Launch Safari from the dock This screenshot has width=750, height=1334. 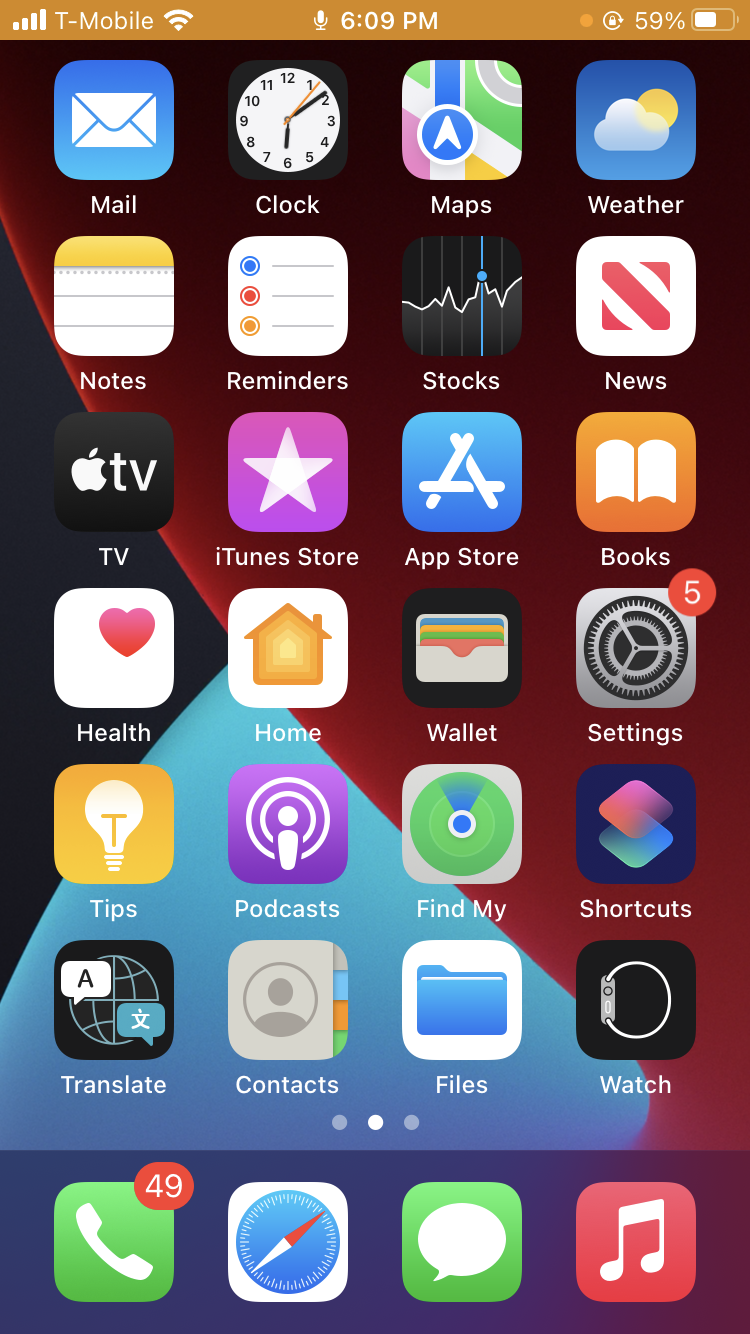[x=288, y=1242]
